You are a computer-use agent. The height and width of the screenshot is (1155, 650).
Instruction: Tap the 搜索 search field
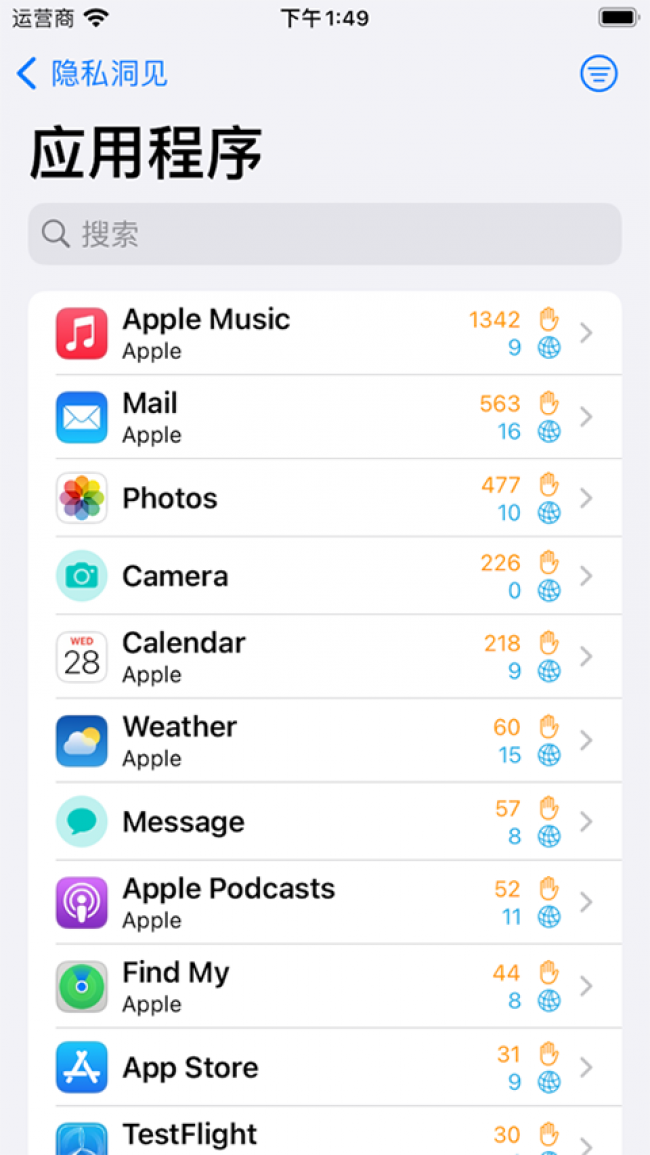[325, 234]
